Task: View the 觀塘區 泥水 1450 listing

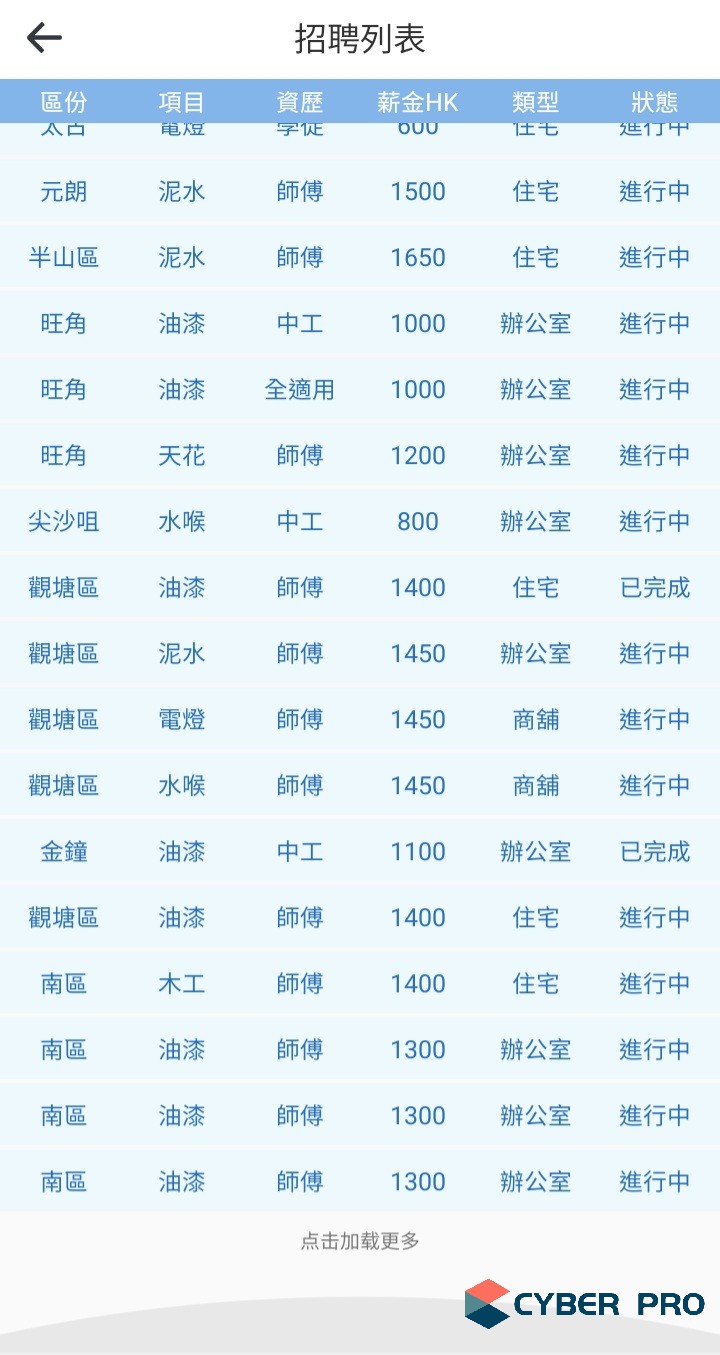Action: [360, 653]
